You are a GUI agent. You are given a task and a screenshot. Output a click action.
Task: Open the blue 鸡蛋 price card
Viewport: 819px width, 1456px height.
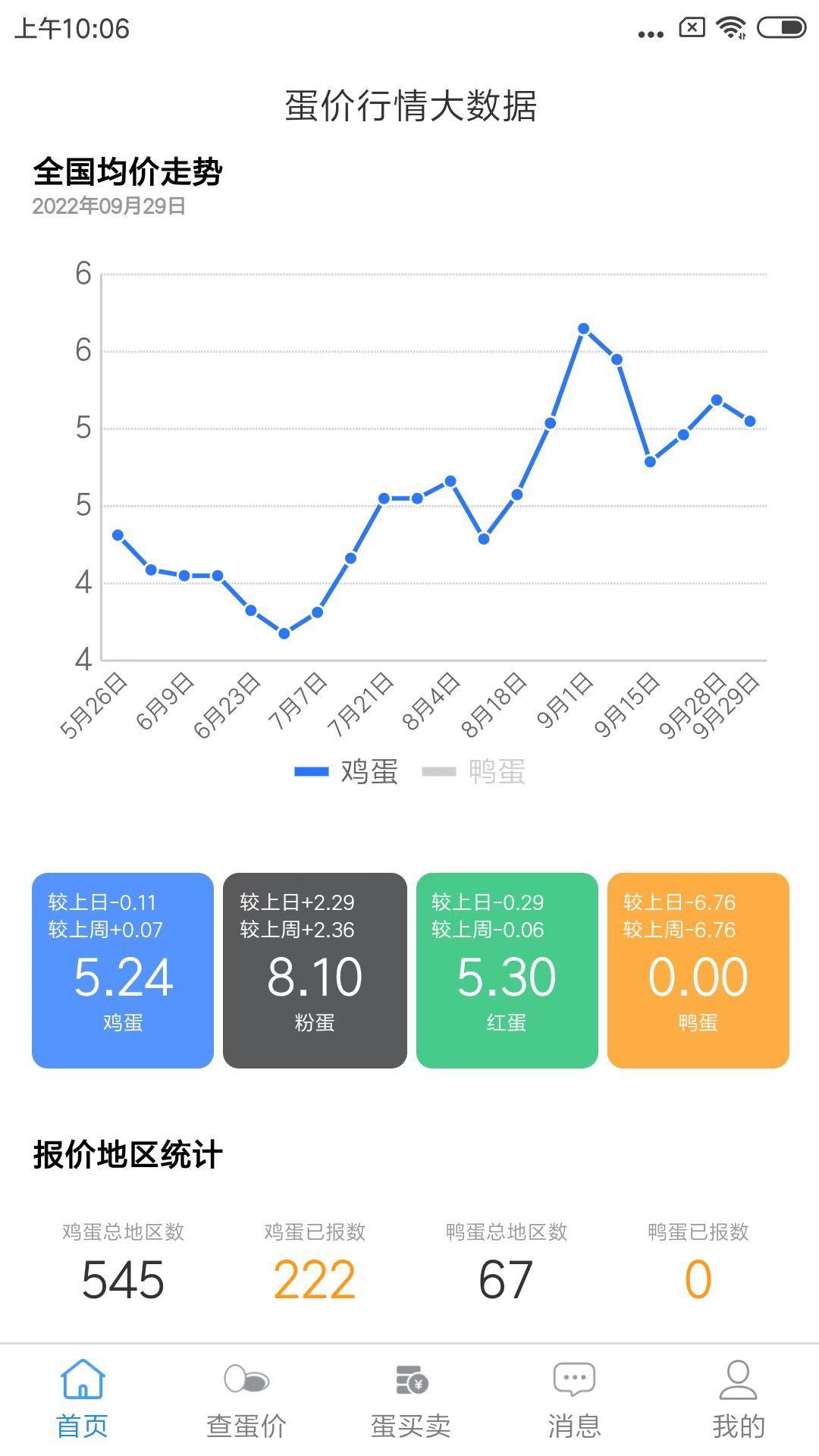[x=123, y=970]
